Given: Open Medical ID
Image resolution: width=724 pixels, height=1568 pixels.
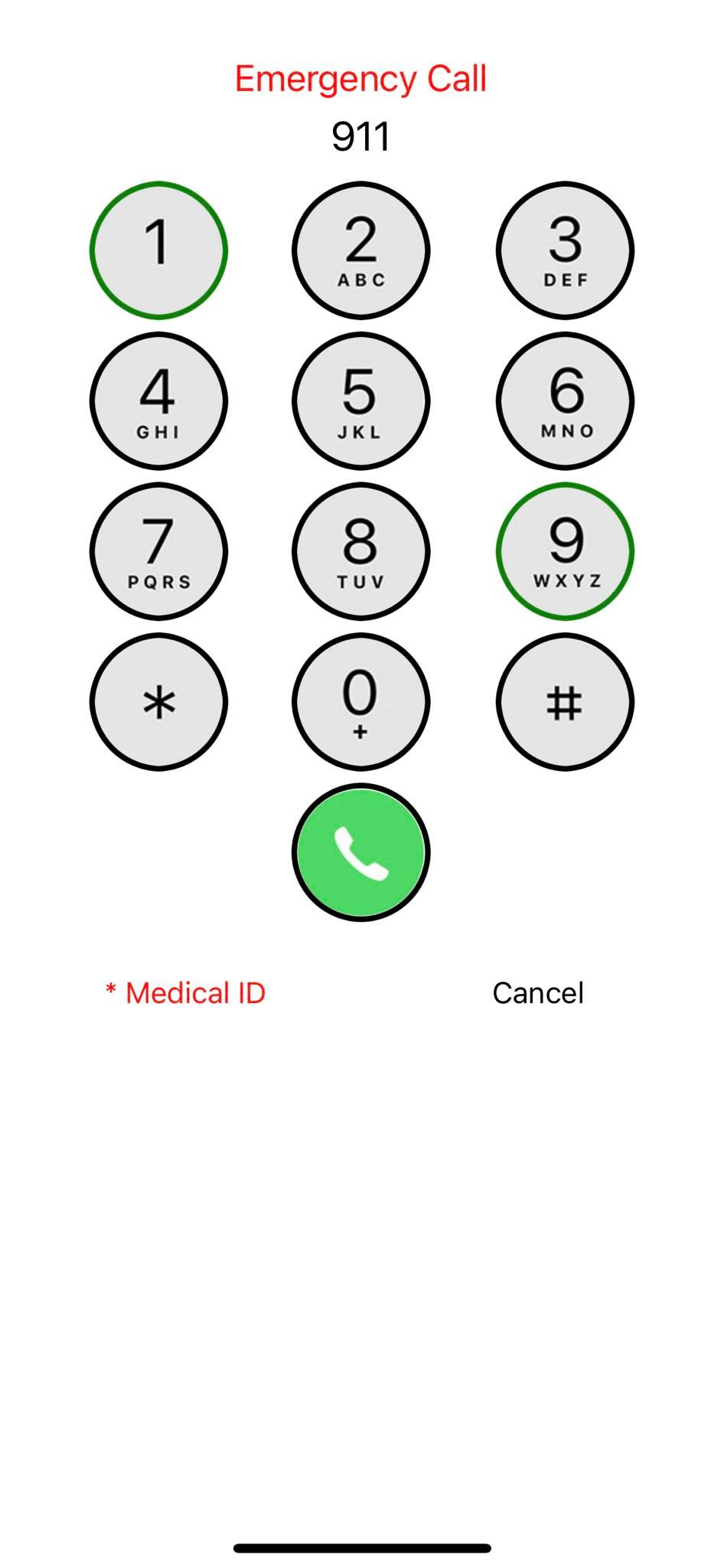Looking at the screenshot, I should [185, 993].
